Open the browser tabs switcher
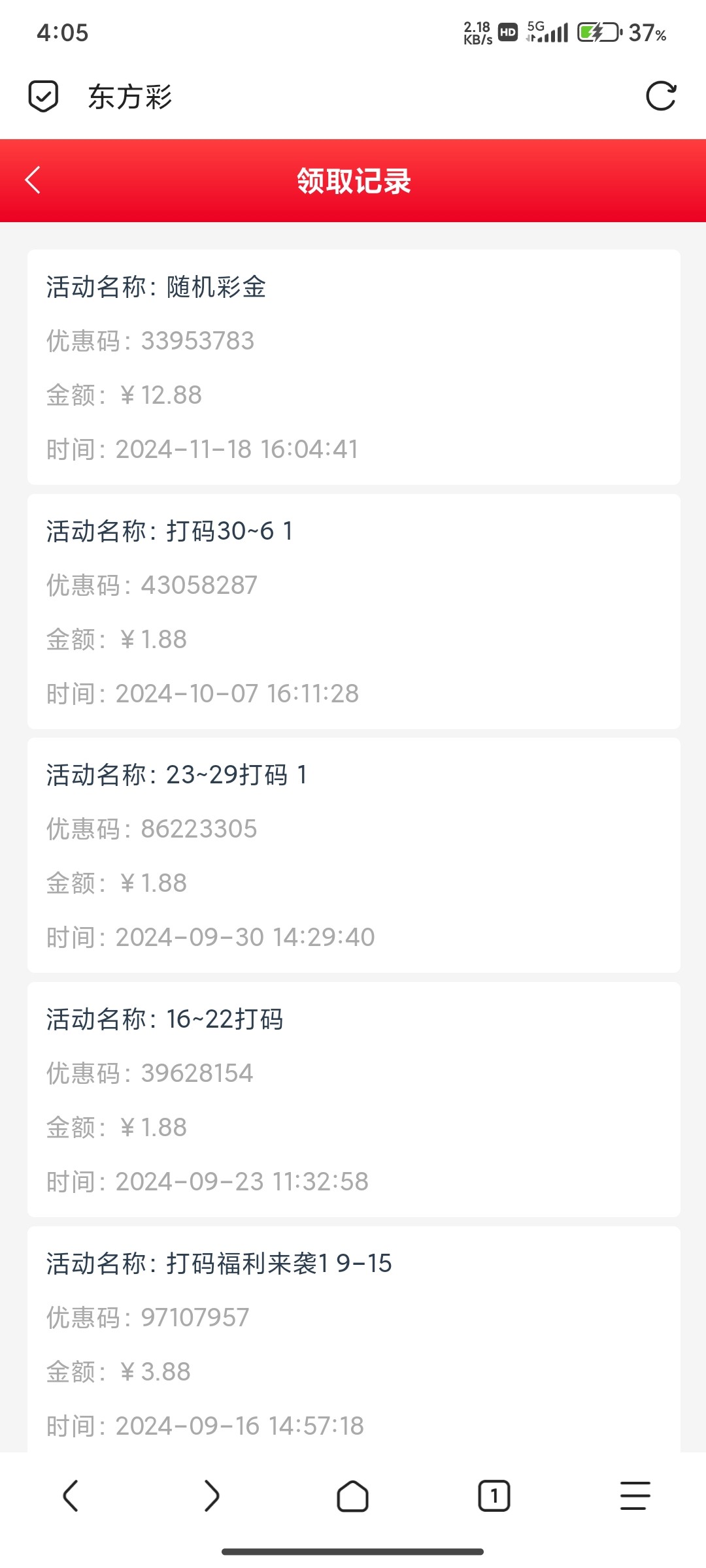The width and height of the screenshot is (706, 1568). pos(494,1495)
